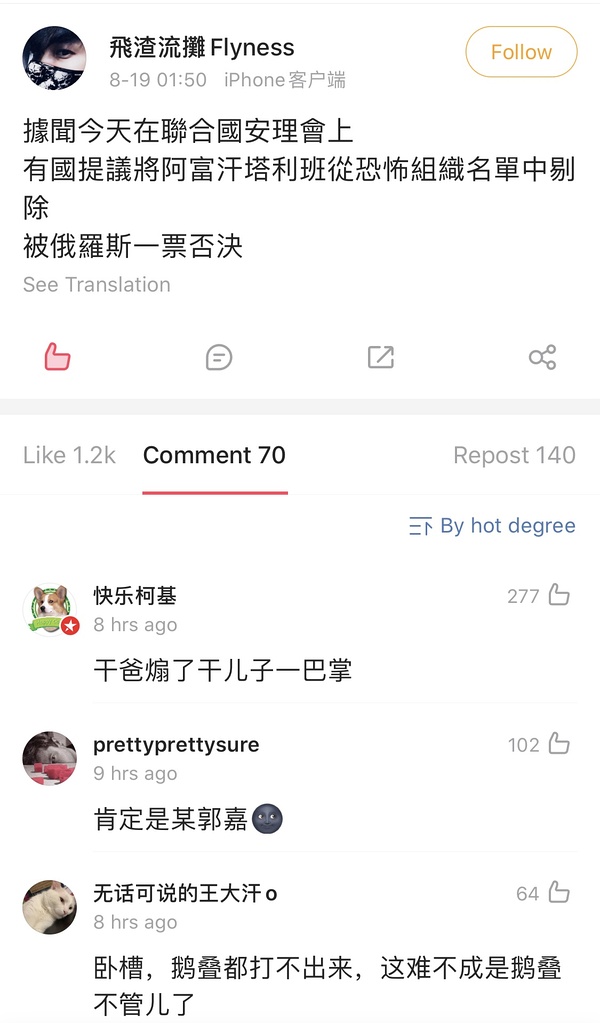Like prettyprettysure's comment
Viewport: 600px width, 1023px height.
coord(559,744)
